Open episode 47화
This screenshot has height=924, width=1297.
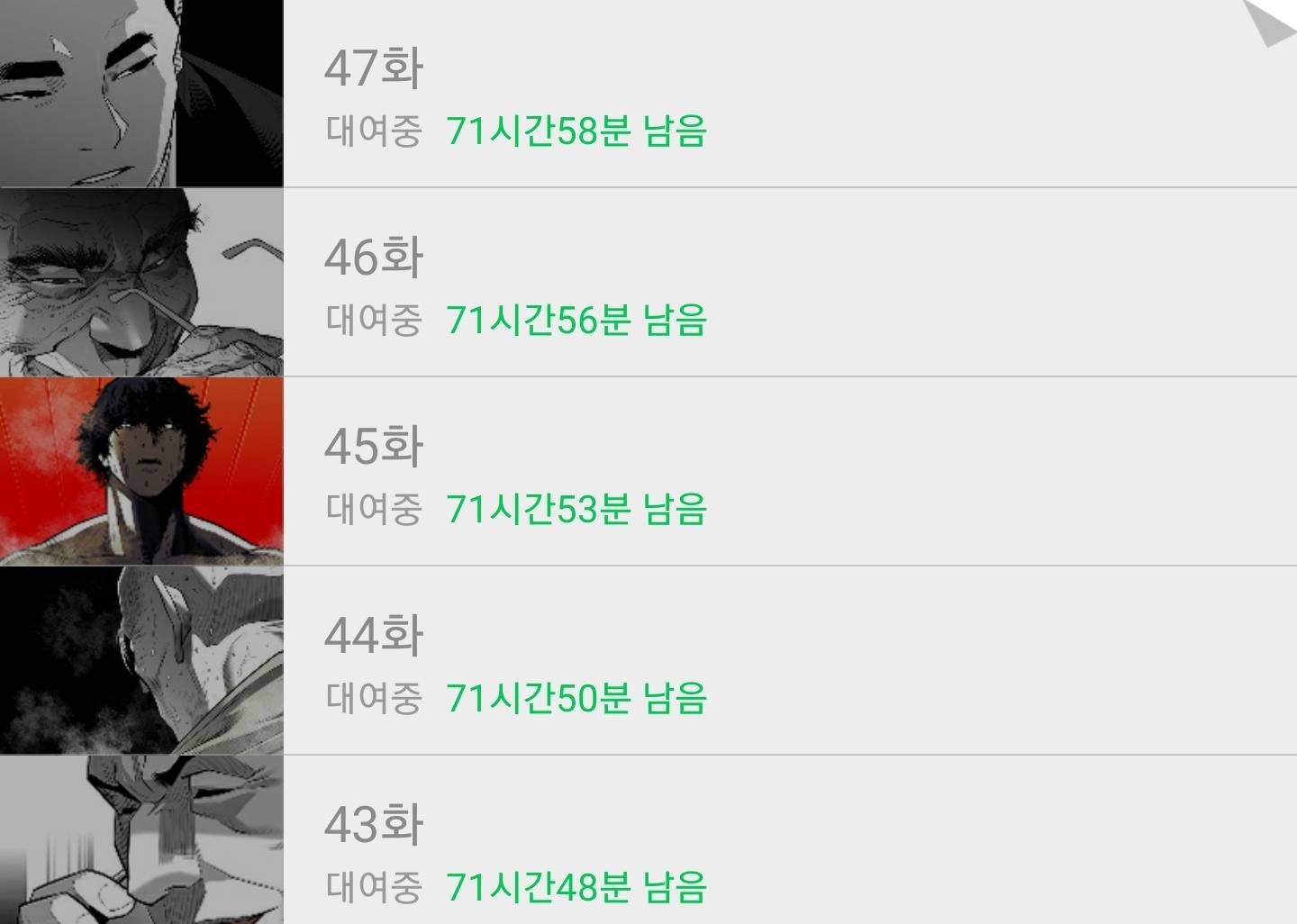point(373,68)
